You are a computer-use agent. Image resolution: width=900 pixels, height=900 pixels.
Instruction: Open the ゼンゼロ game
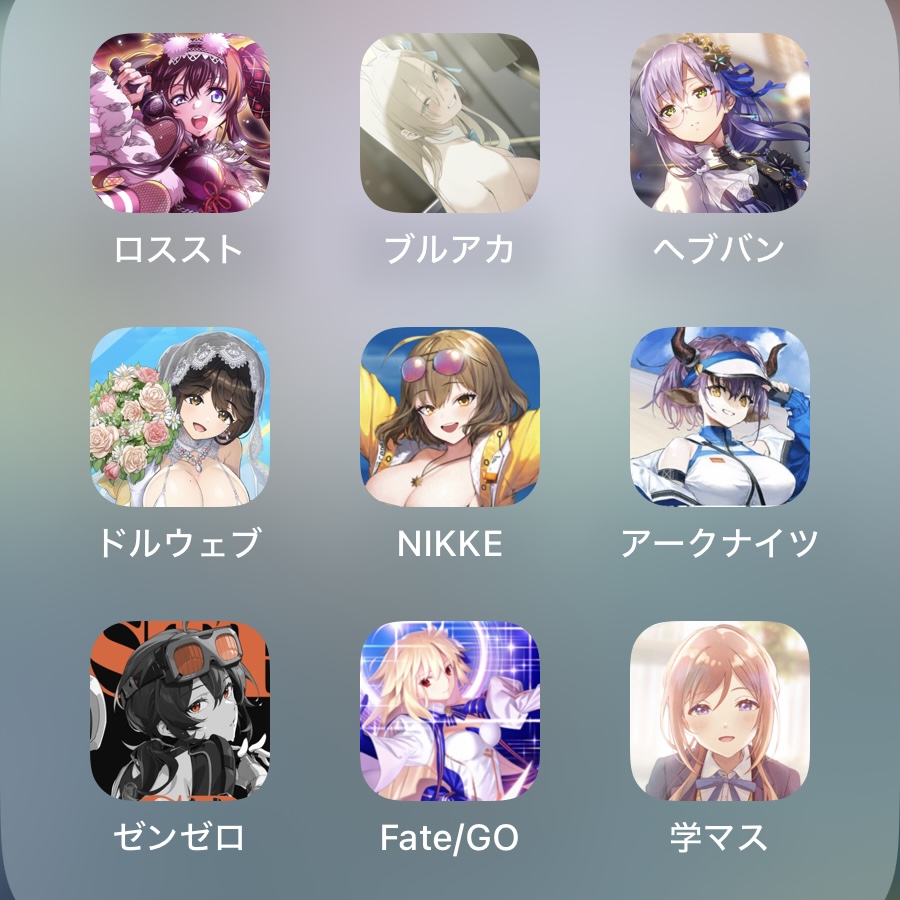coord(180,710)
